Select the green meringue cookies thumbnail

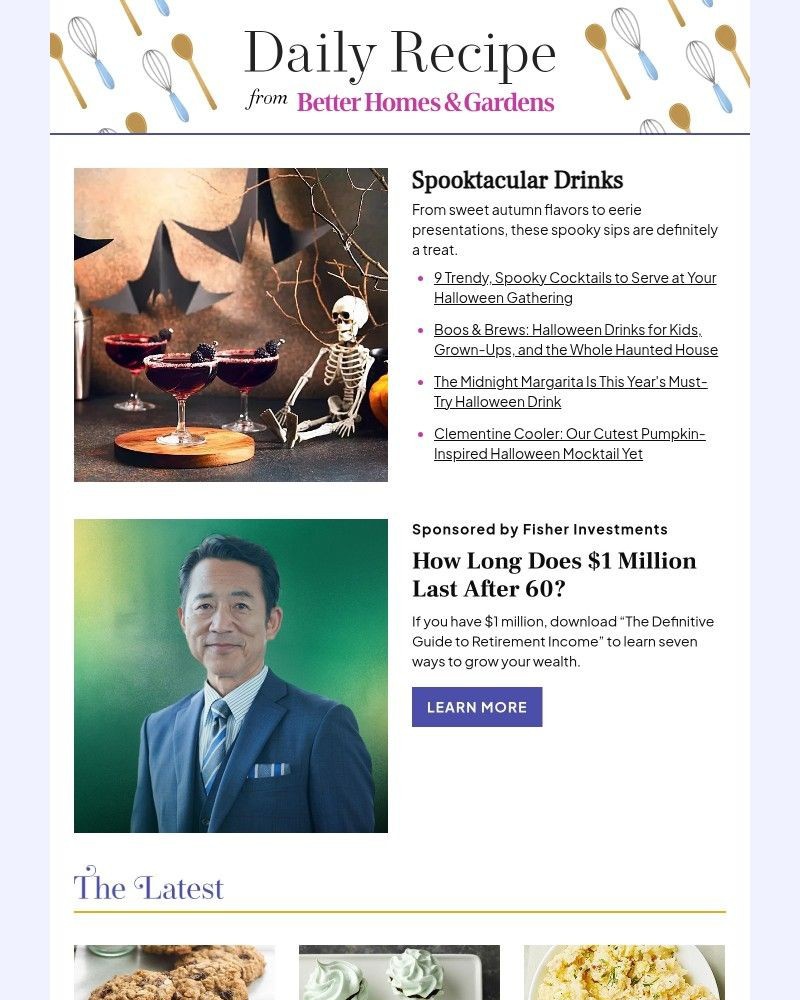click(x=399, y=972)
